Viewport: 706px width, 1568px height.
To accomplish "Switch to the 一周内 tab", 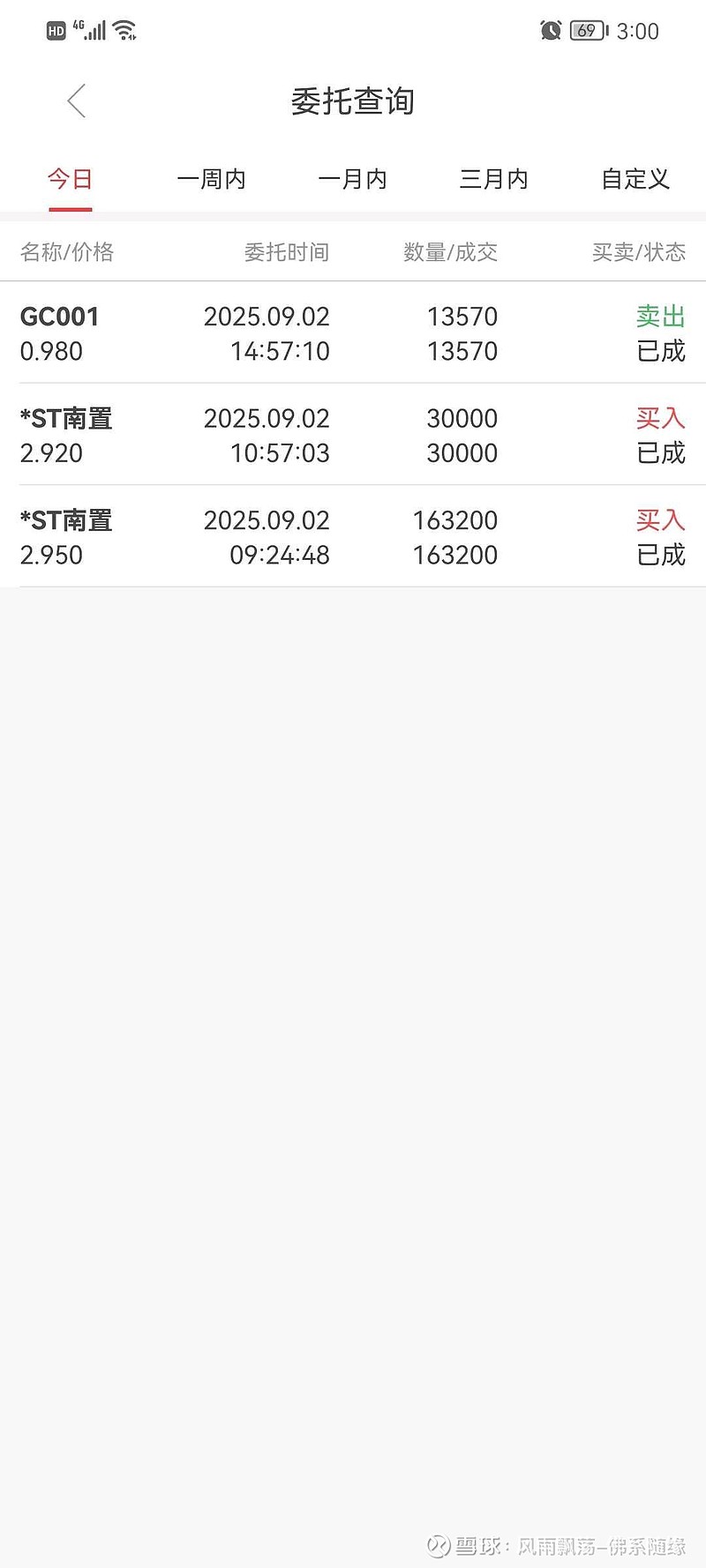I will point(211,179).
